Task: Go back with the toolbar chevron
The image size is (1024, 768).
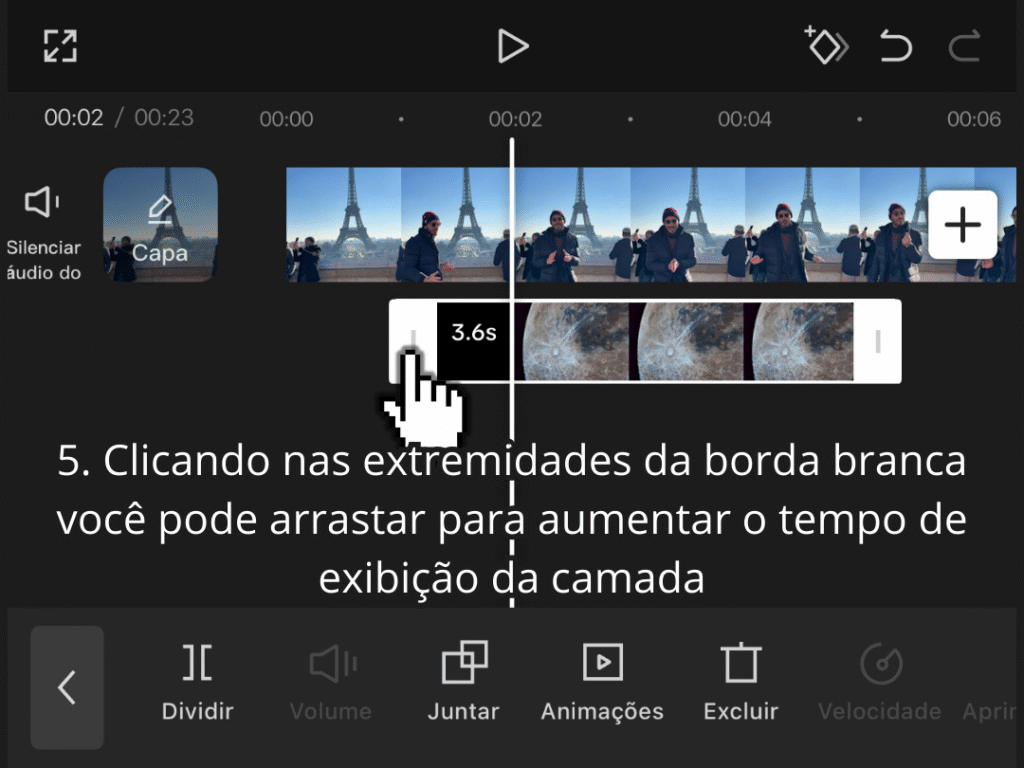Action: coord(67,687)
